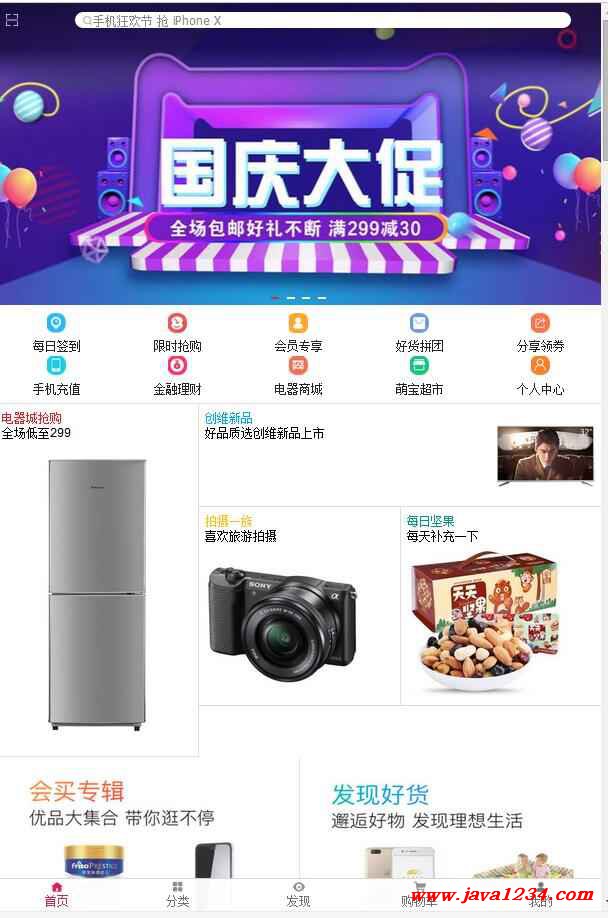Tap 分享领券 to get coupons
The width and height of the screenshot is (608, 918).
tap(540, 333)
